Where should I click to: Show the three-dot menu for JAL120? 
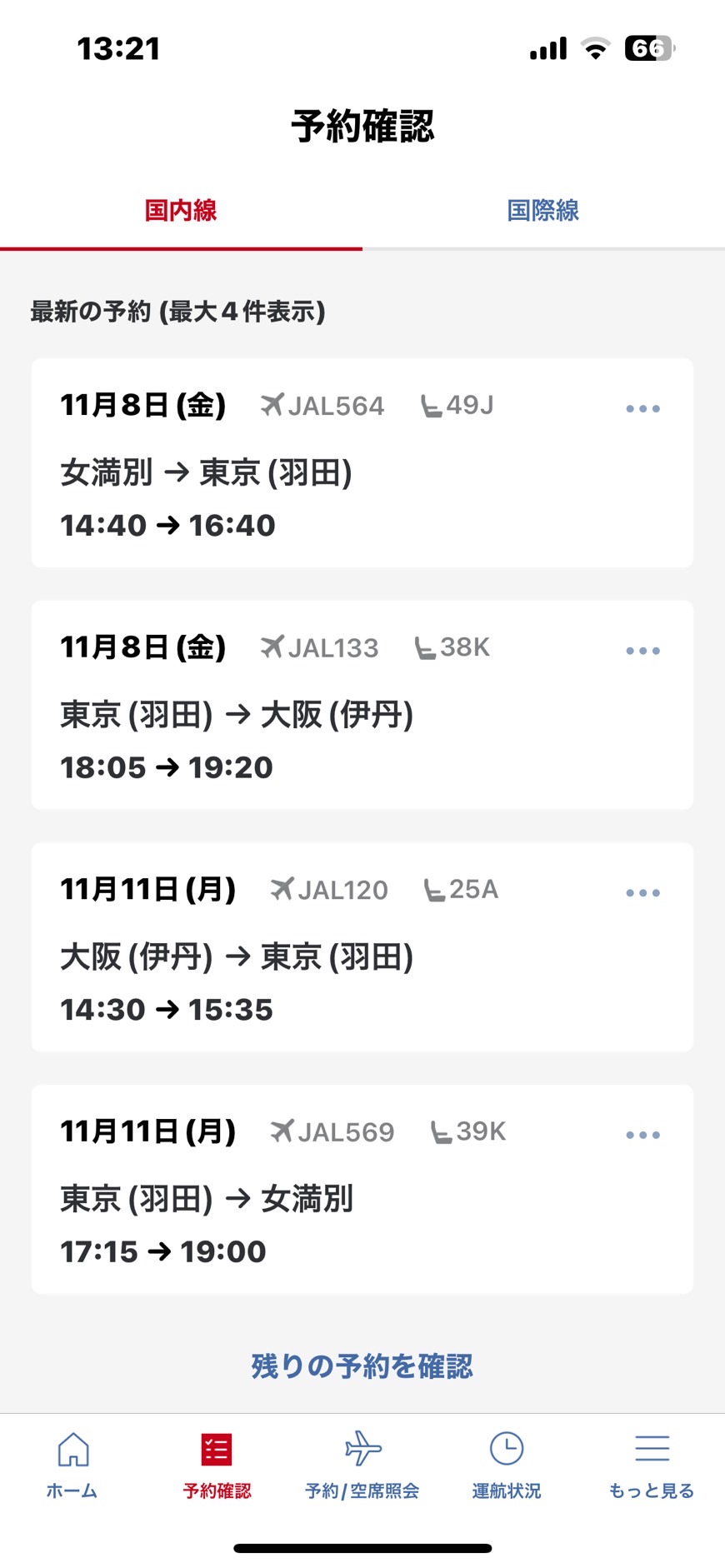(x=642, y=892)
